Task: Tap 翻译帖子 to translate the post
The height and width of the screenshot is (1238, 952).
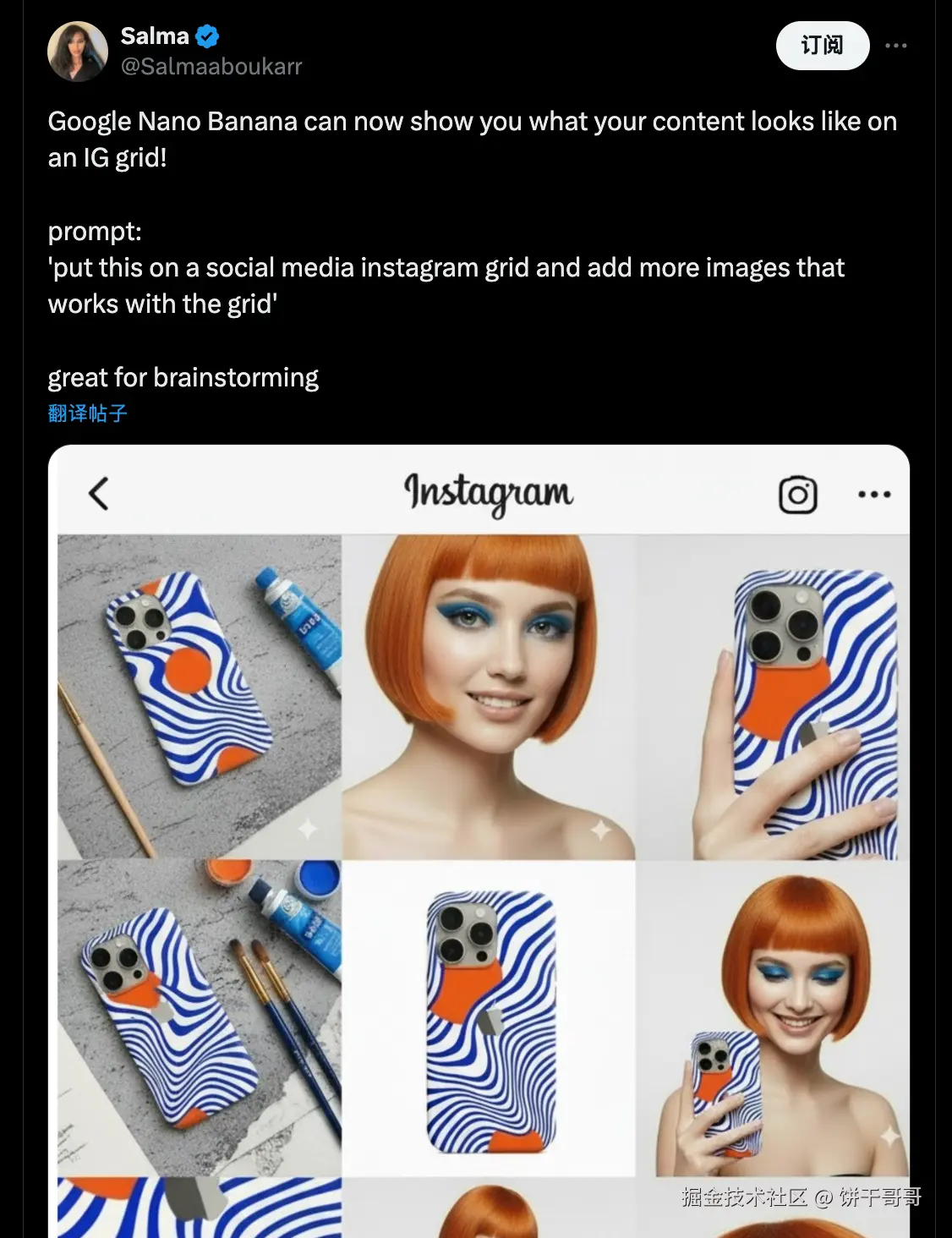Action: pyautogui.click(x=88, y=414)
